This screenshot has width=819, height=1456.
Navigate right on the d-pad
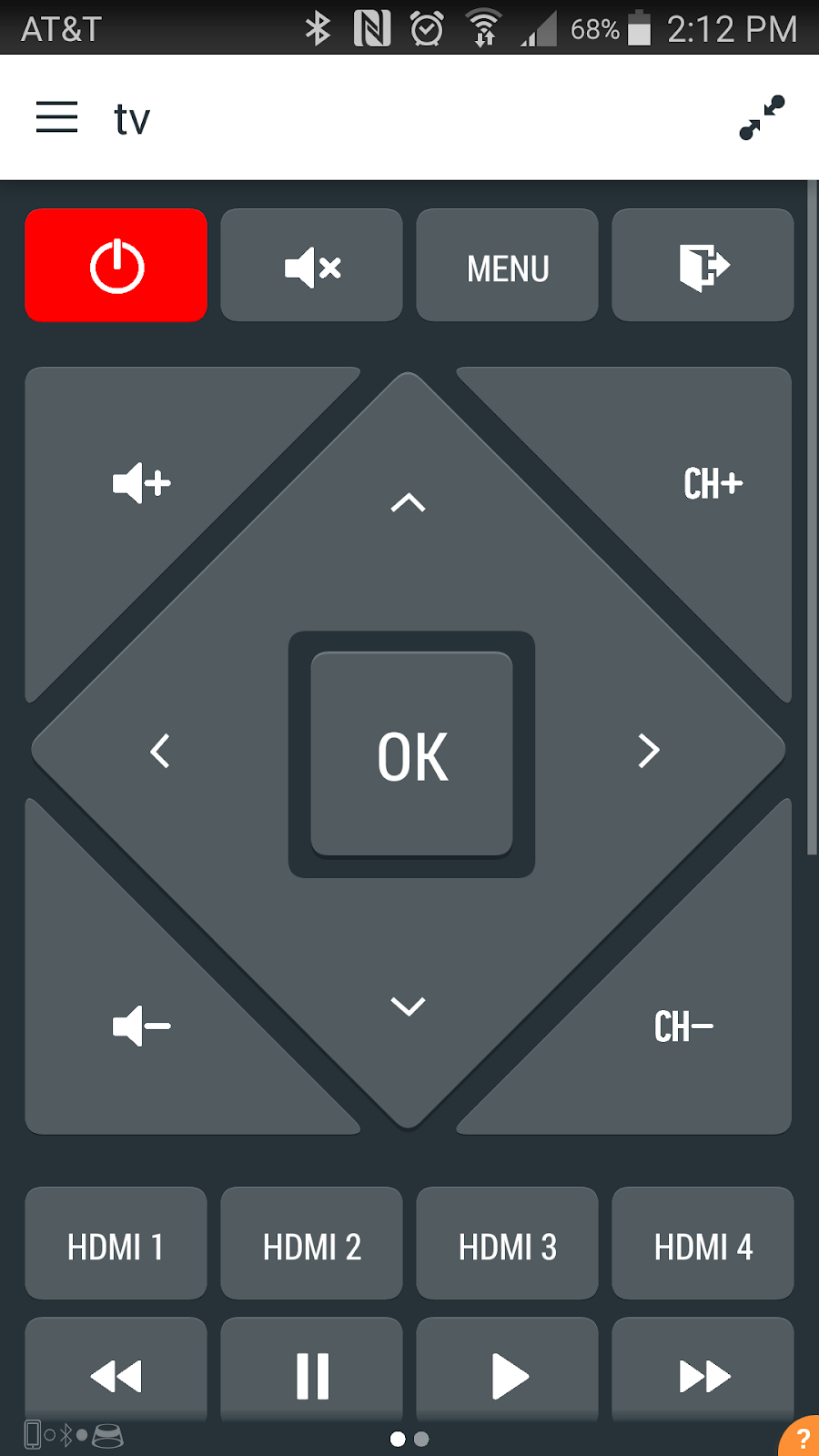(x=649, y=751)
